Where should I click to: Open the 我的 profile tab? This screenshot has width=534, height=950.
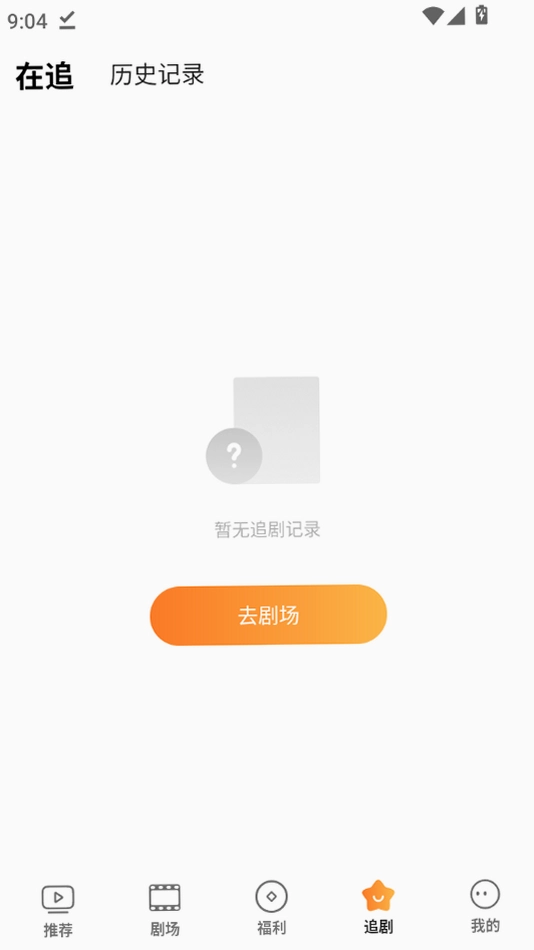[485, 906]
